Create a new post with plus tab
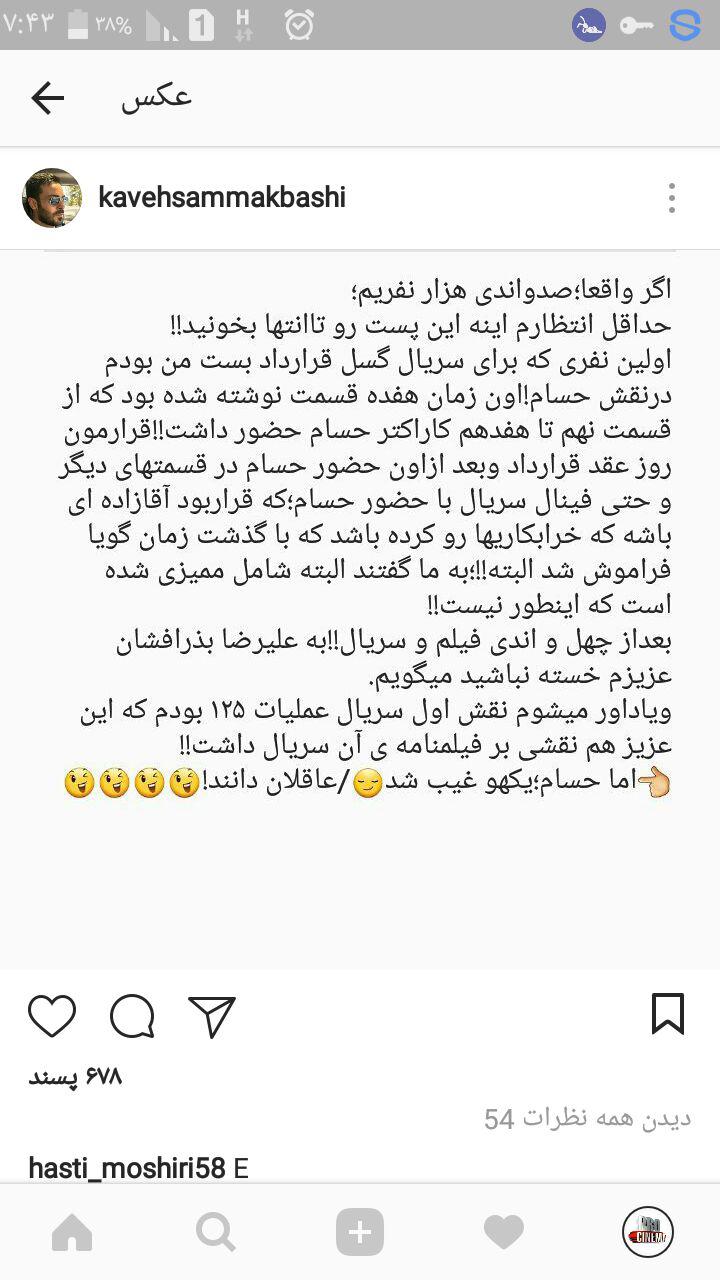720x1280 pixels. (360, 1233)
